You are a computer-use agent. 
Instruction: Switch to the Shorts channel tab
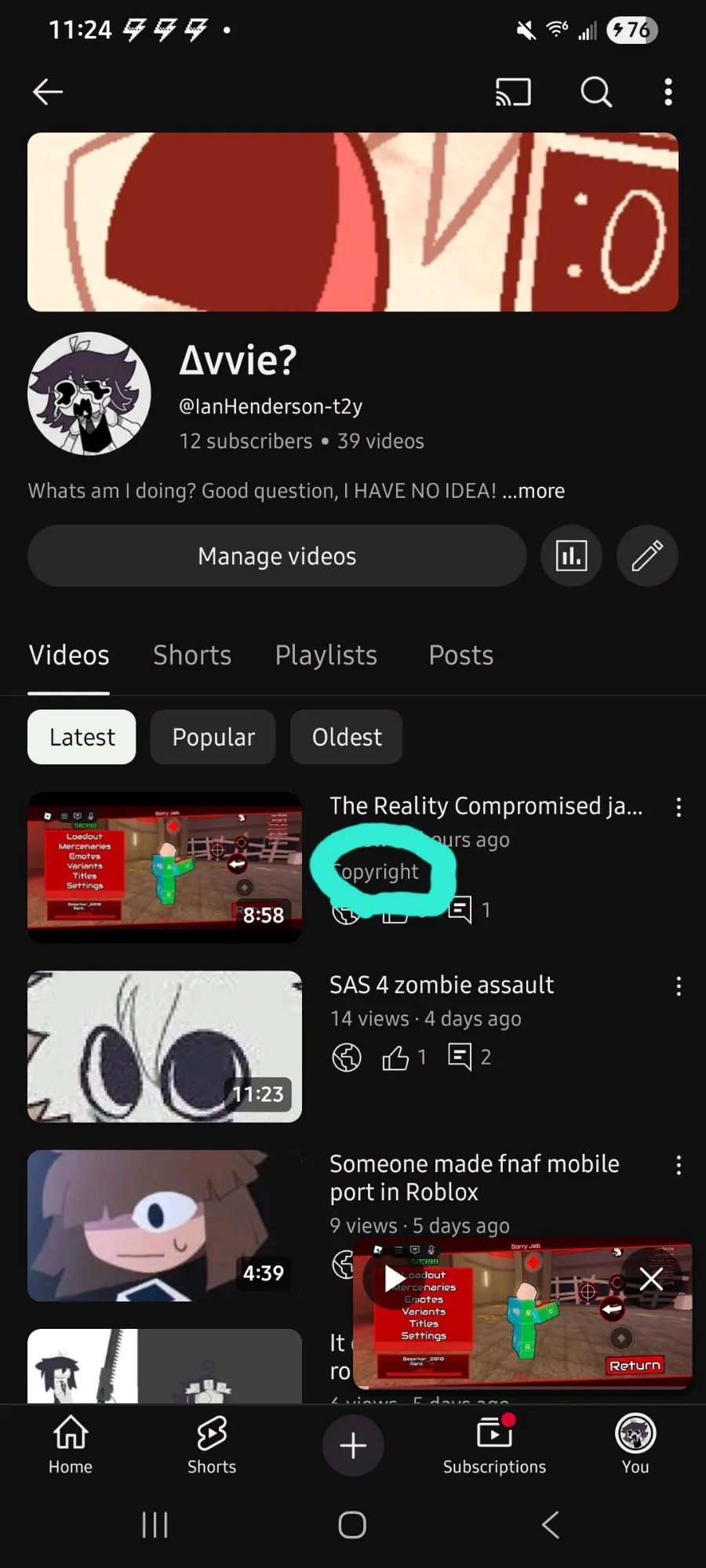(192, 655)
